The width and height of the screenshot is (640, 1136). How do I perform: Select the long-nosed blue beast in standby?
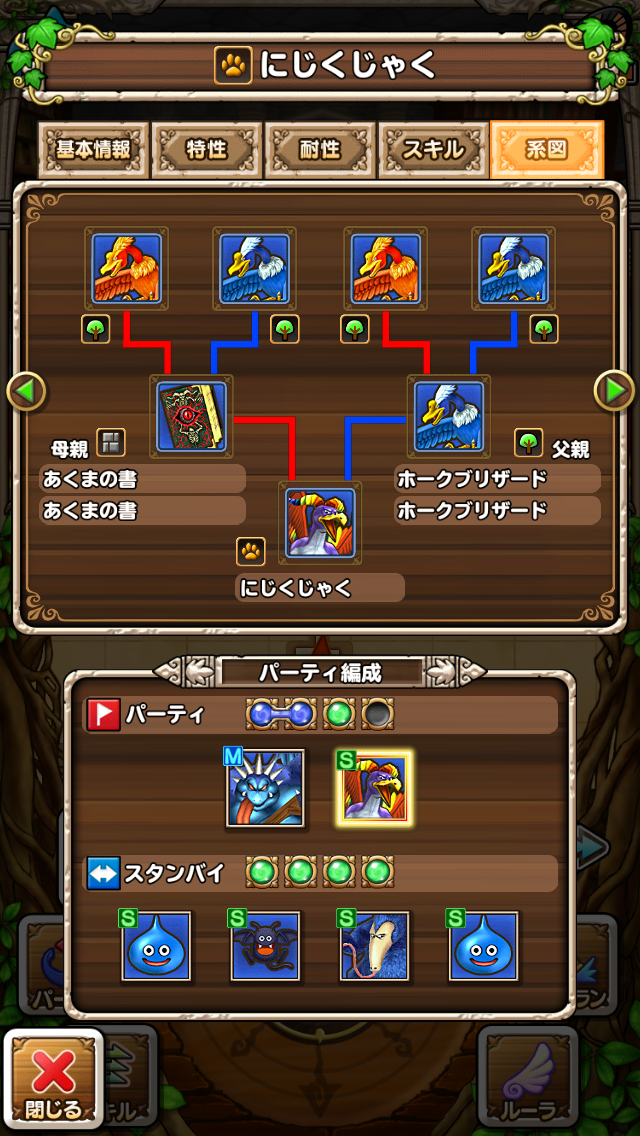coord(374,945)
